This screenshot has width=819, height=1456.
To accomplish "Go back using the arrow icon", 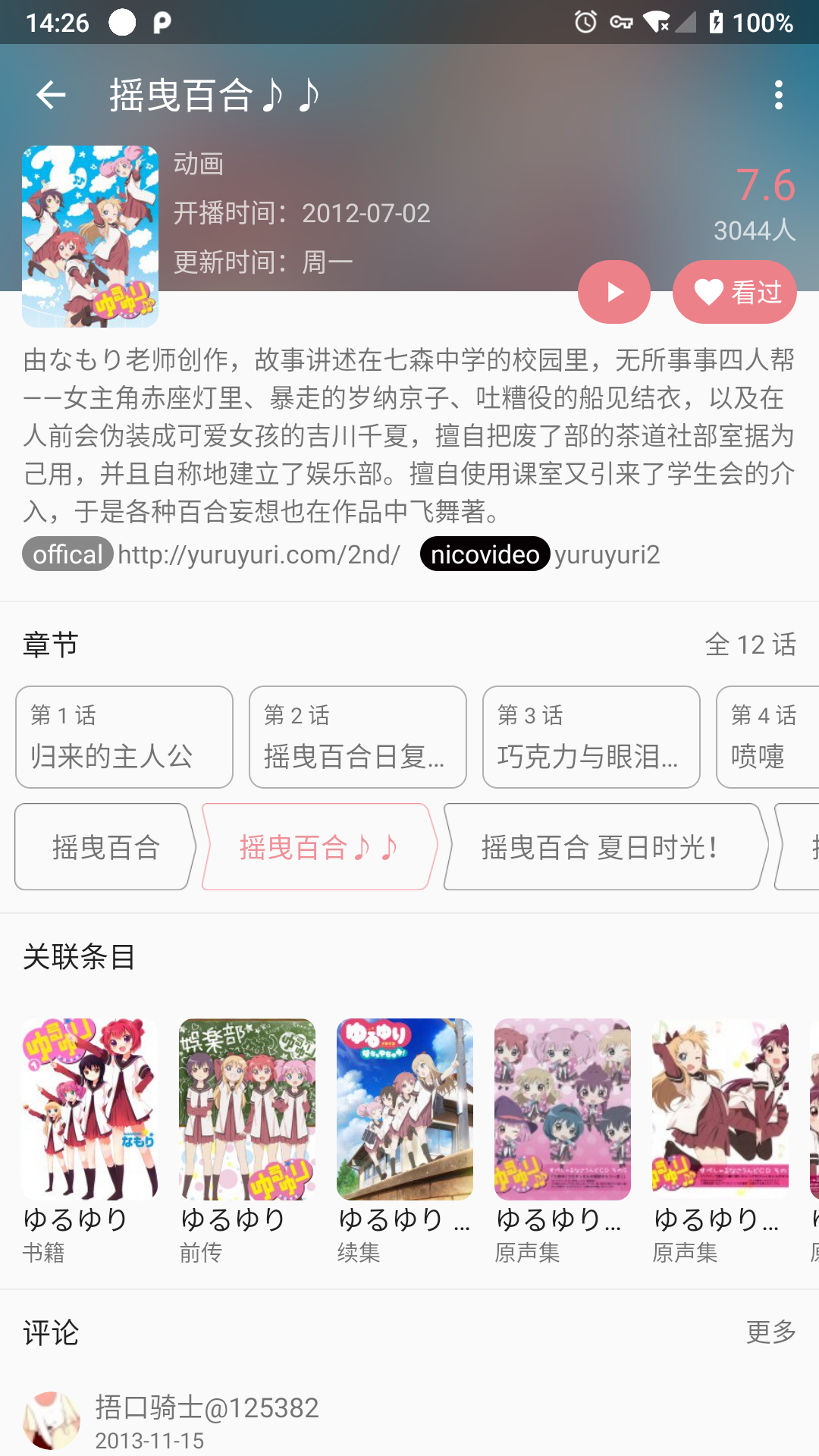I will (51, 95).
